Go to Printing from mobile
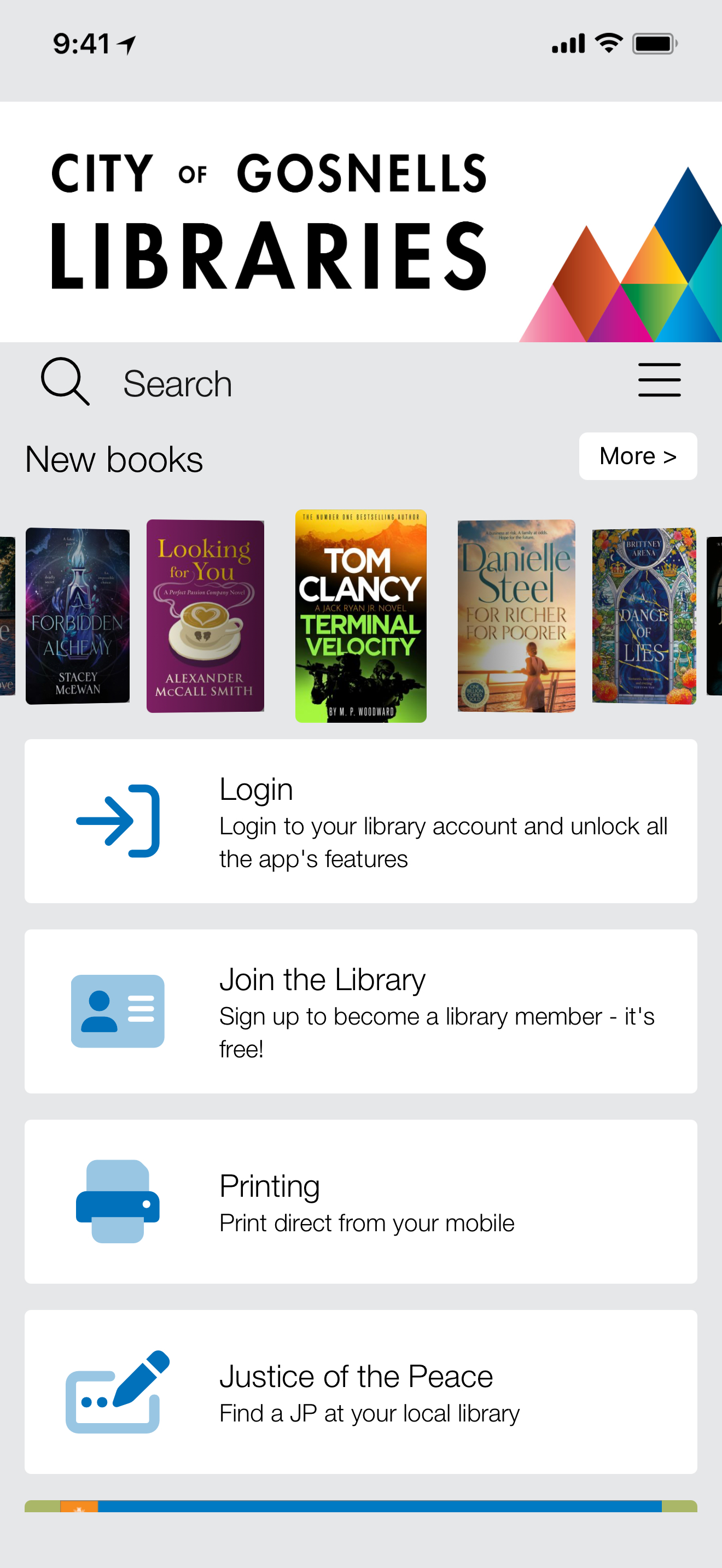 coord(360,1201)
